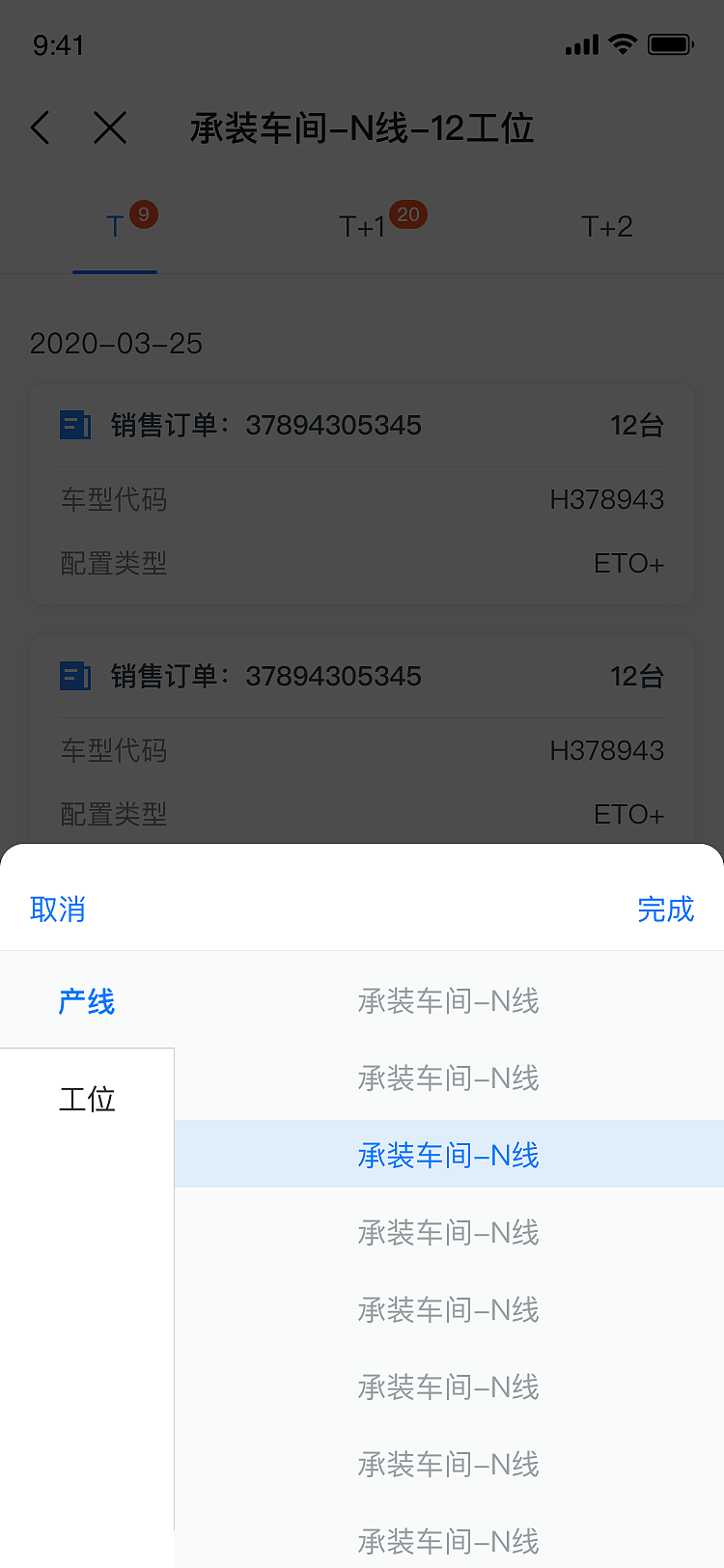This screenshot has width=724, height=1568.
Task: Tap 取消 to cancel the picker
Action: tap(58, 910)
